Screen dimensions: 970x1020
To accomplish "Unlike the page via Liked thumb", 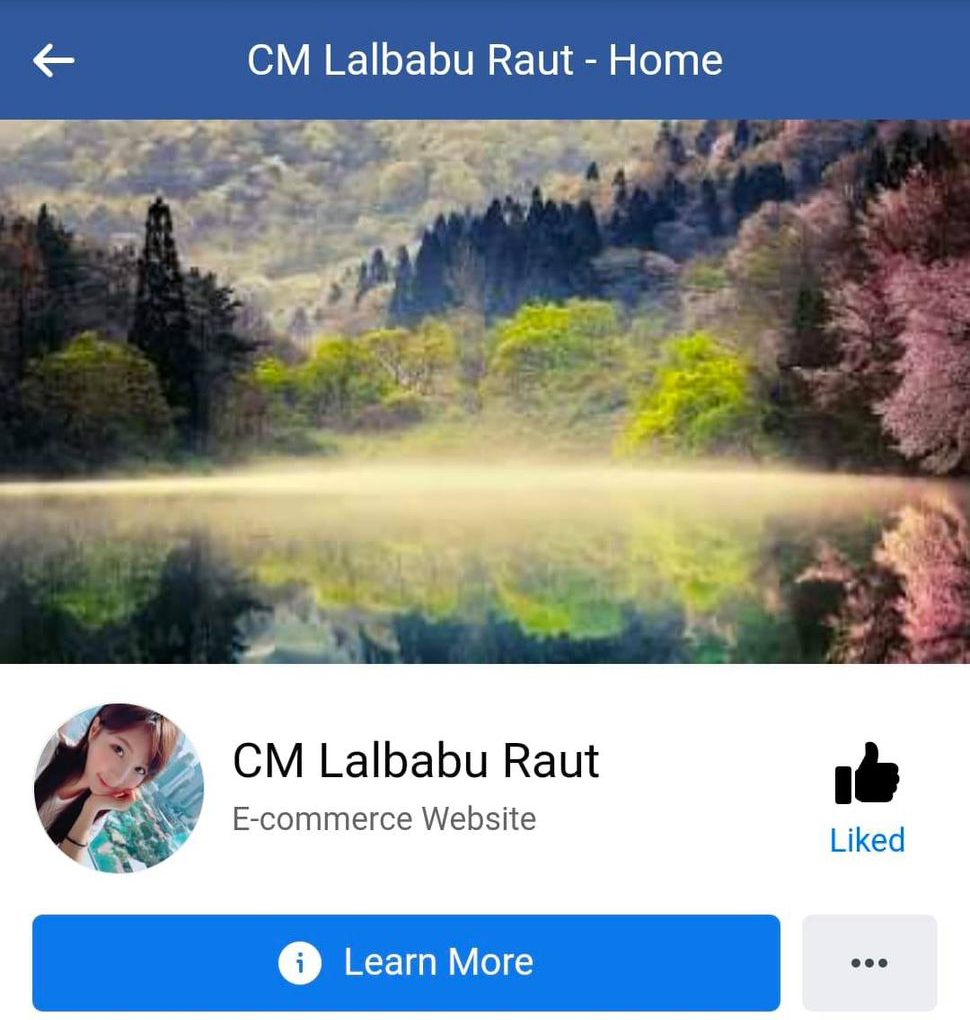I will coord(867,797).
